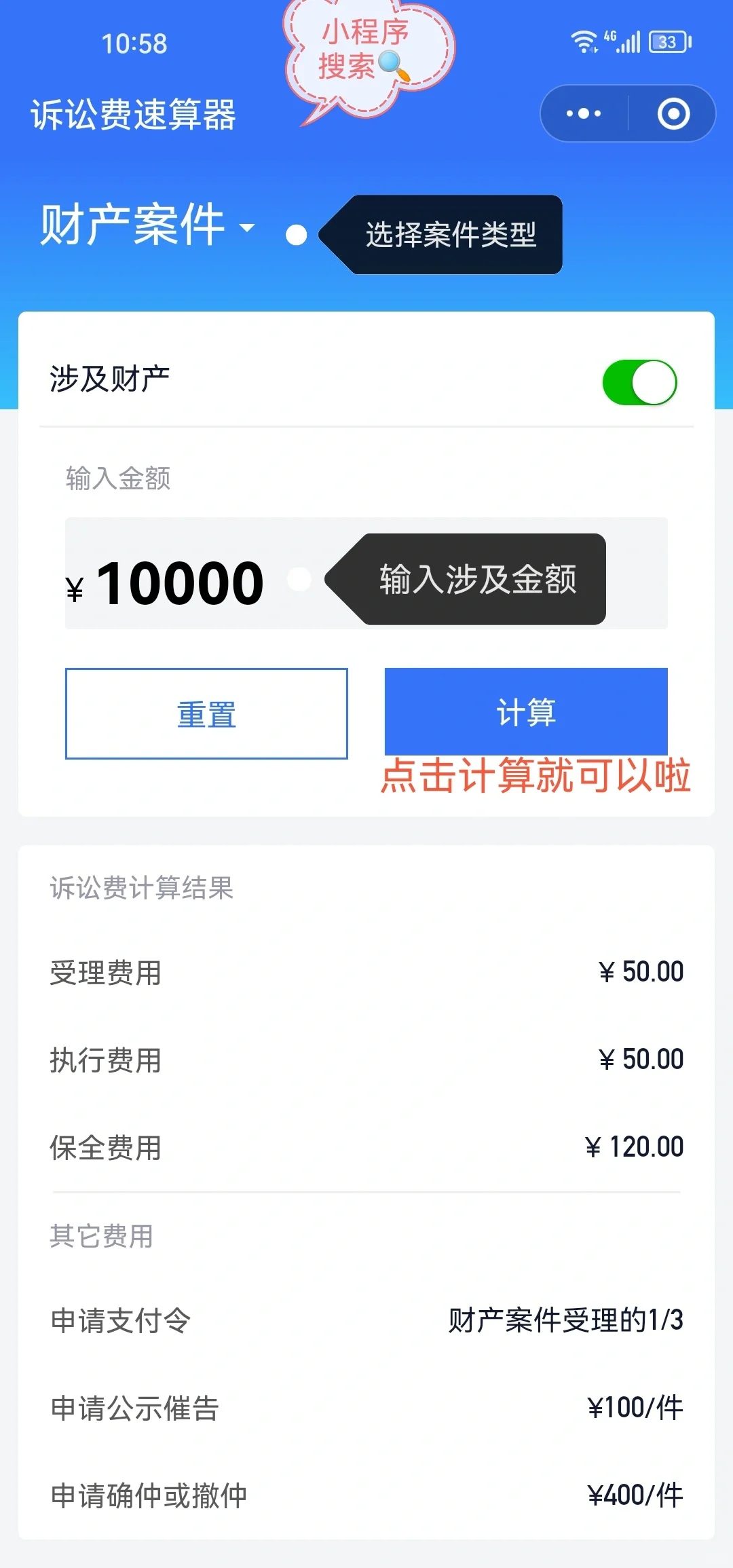Click the 选择案件类型 tooltip label

[450, 235]
